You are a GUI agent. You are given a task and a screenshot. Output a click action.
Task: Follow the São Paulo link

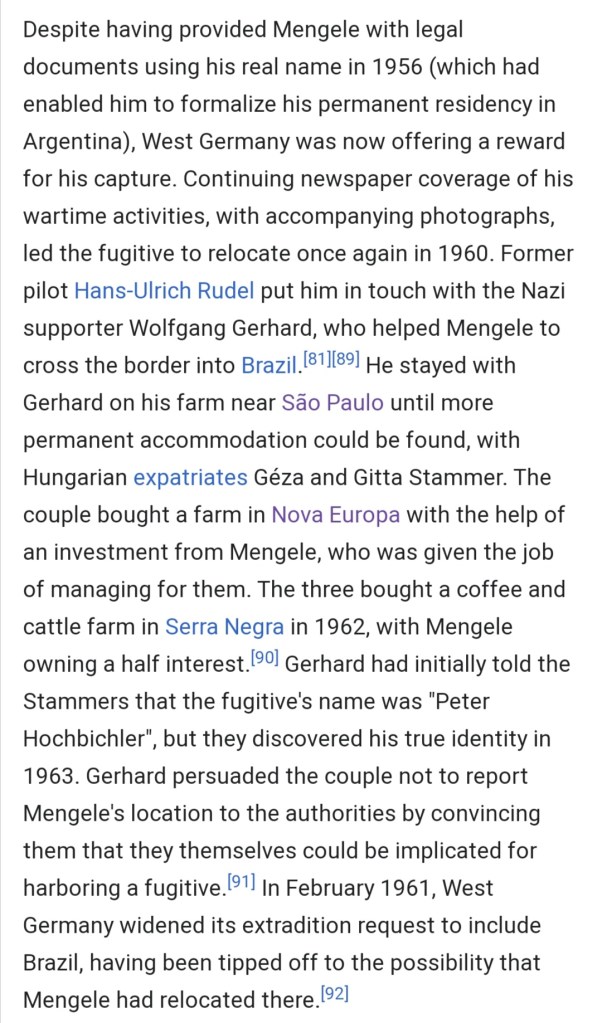pyautogui.click(x=333, y=403)
